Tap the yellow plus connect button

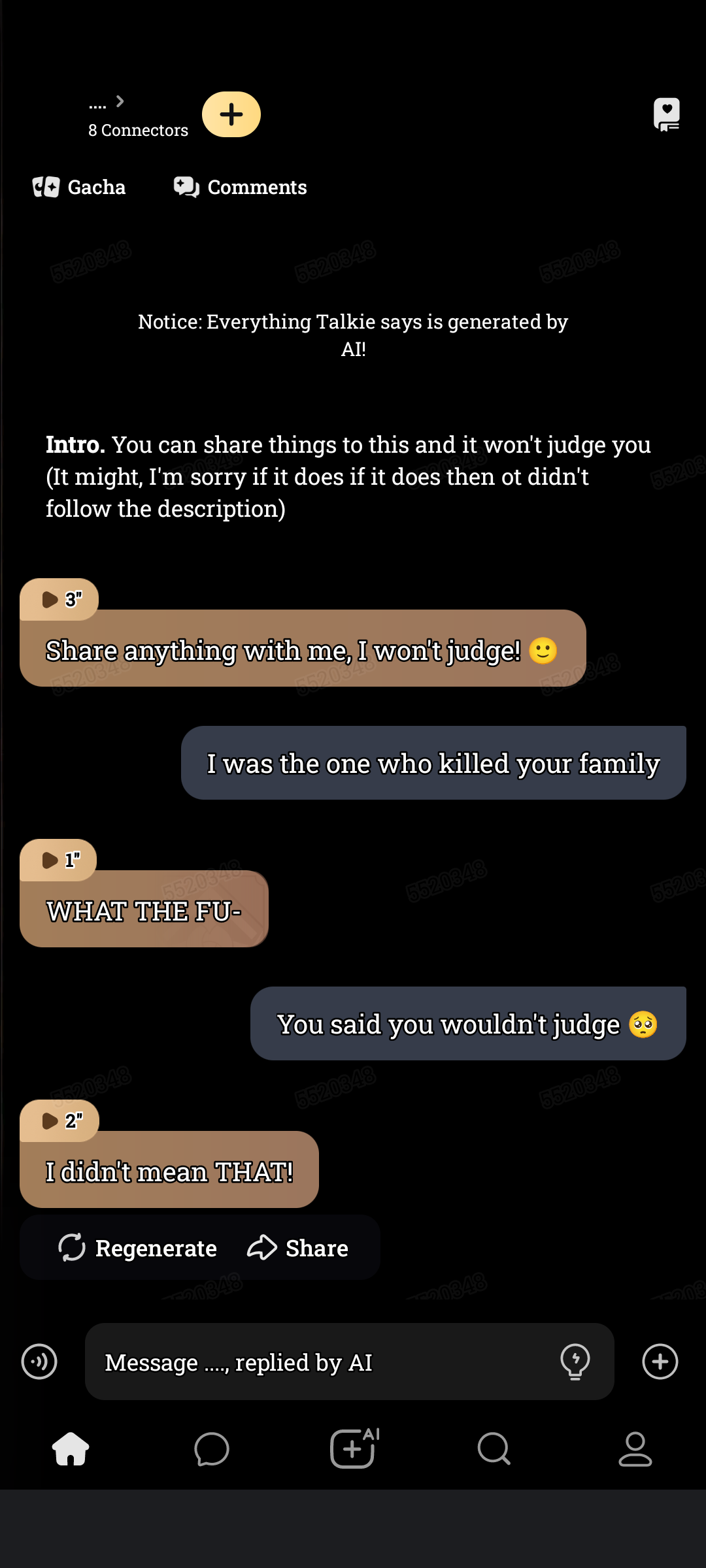(x=231, y=114)
